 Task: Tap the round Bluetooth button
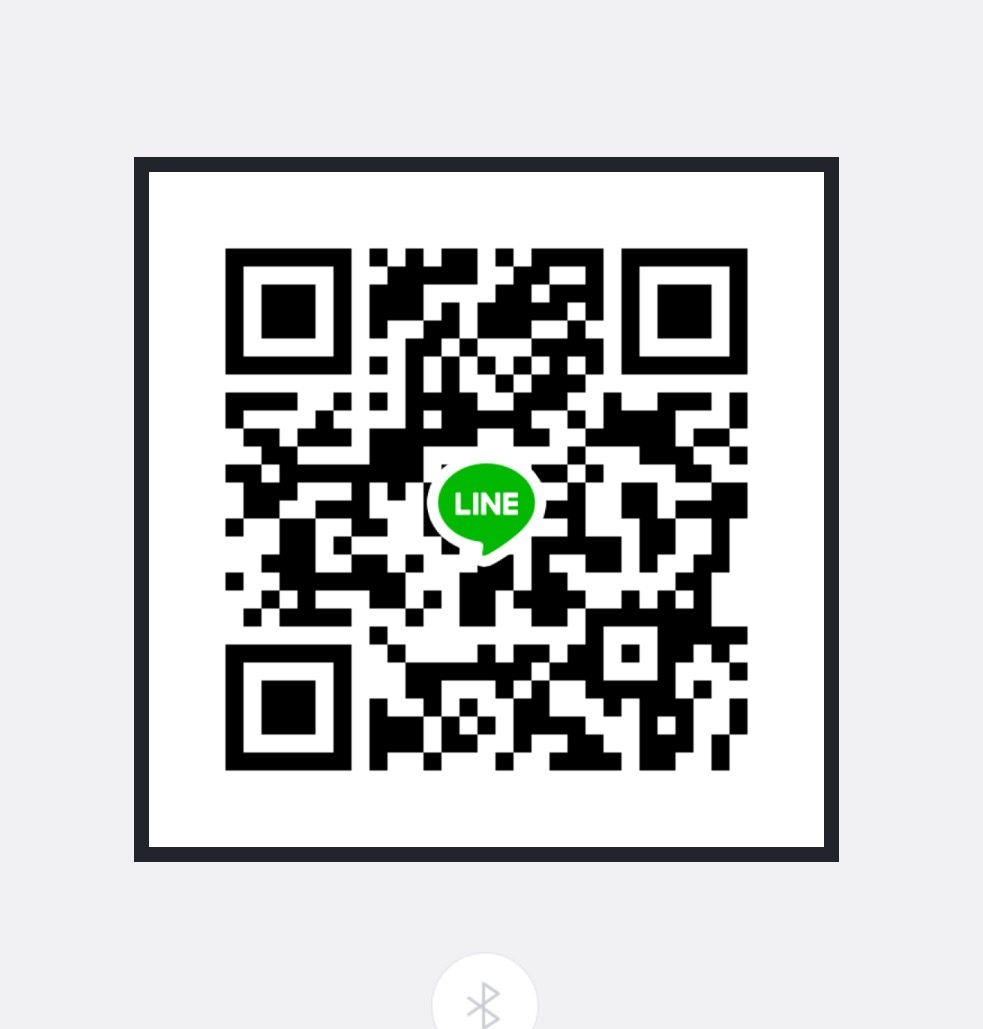pos(485,1001)
